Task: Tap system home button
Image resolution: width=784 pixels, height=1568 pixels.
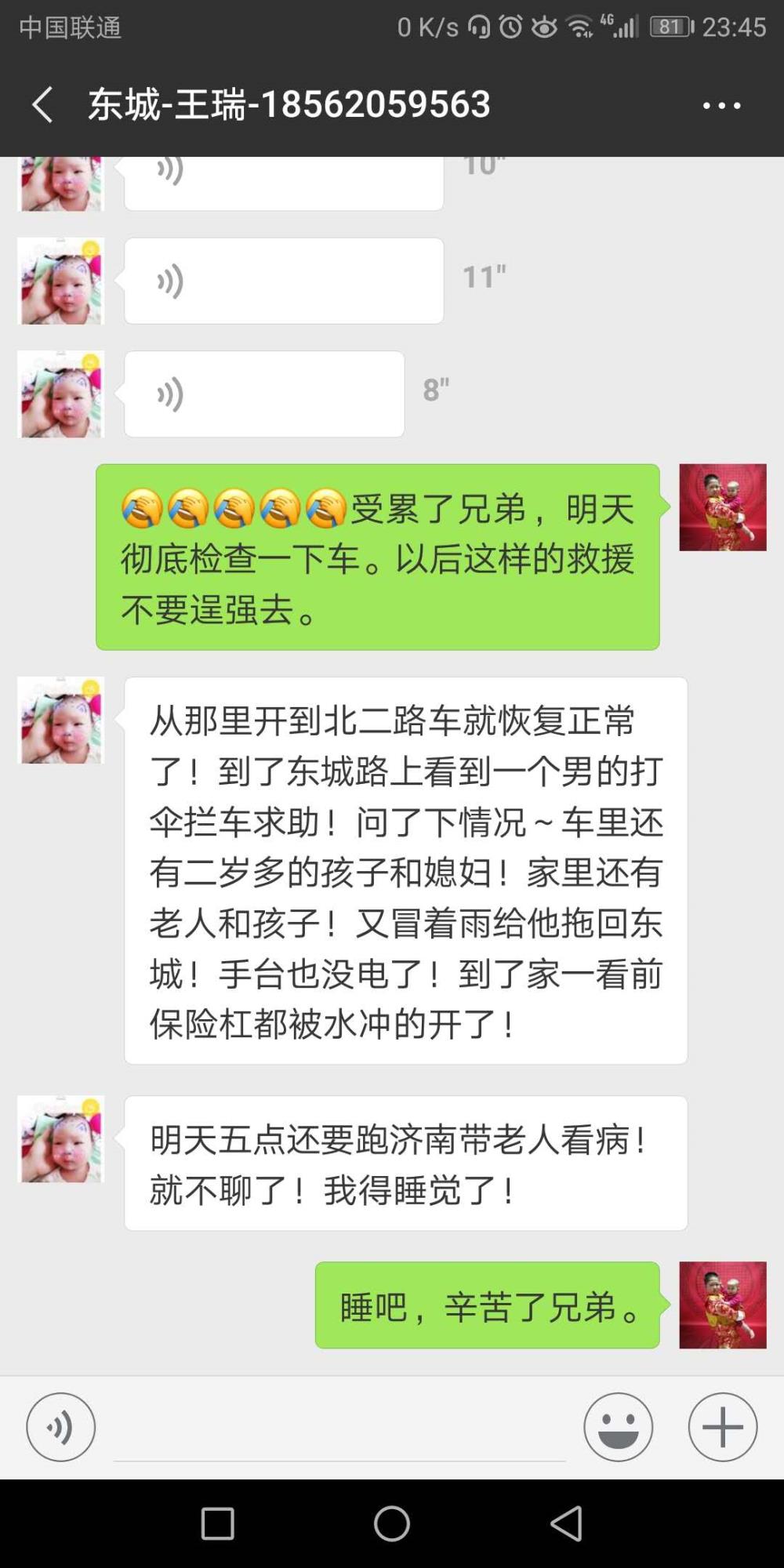Action: point(392,1524)
